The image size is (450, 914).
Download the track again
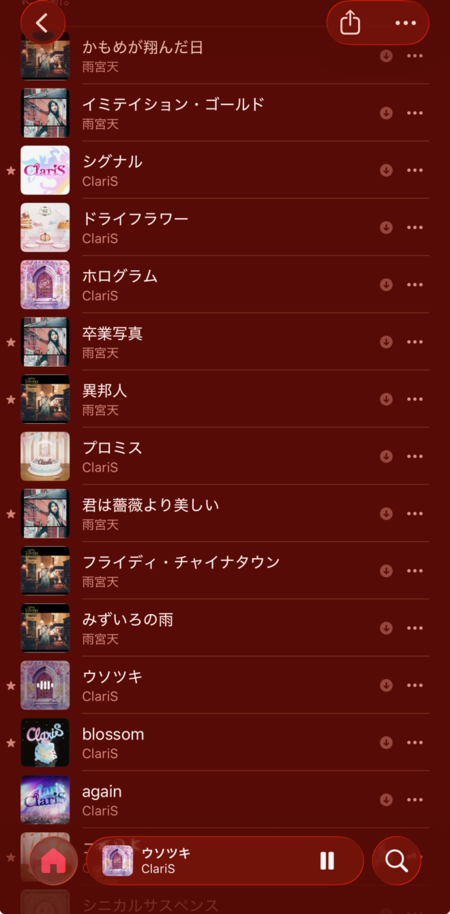pos(386,800)
